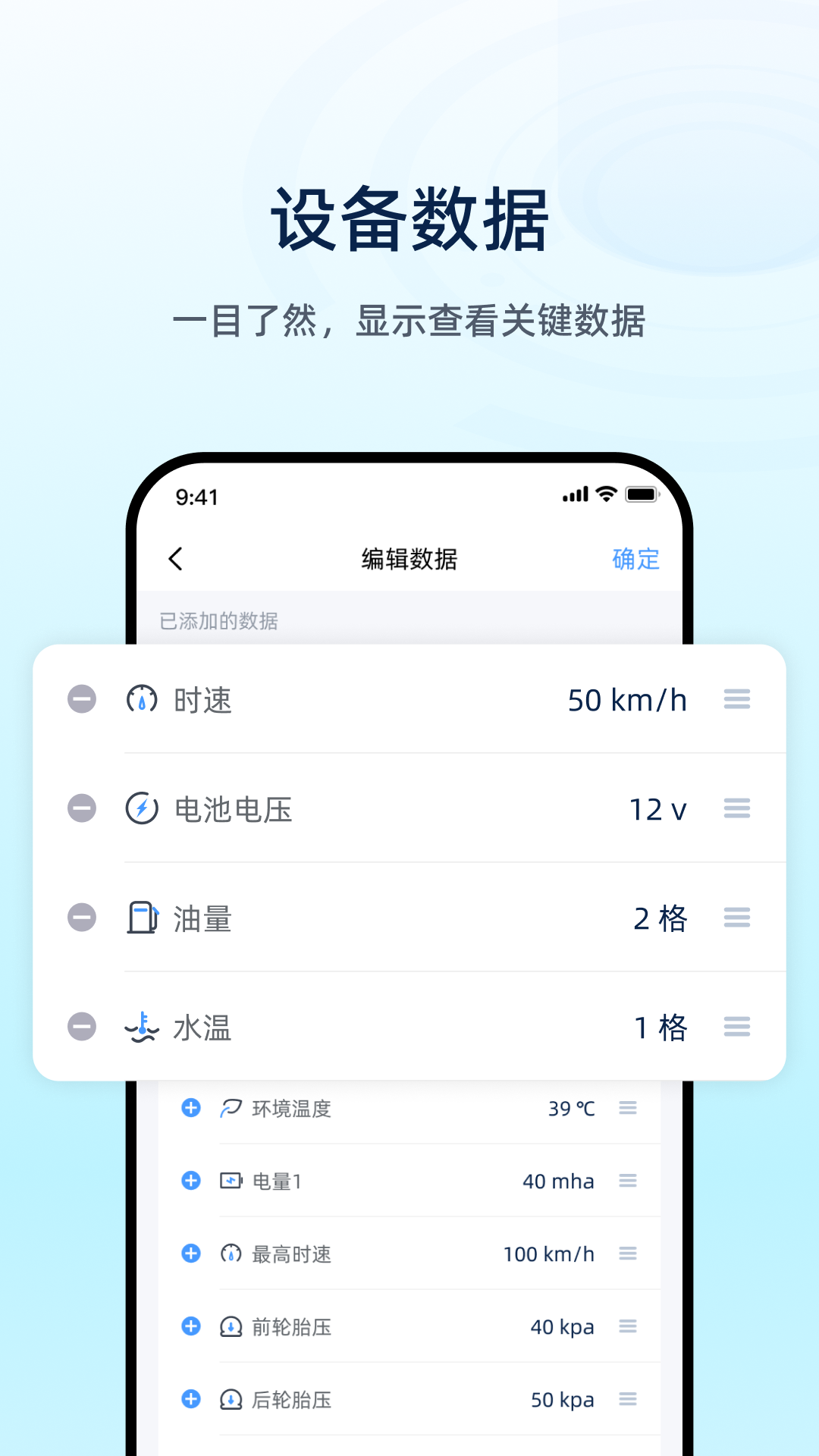Grab the reorder handle for 时速
819x1456 pixels.
click(x=737, y=700)
